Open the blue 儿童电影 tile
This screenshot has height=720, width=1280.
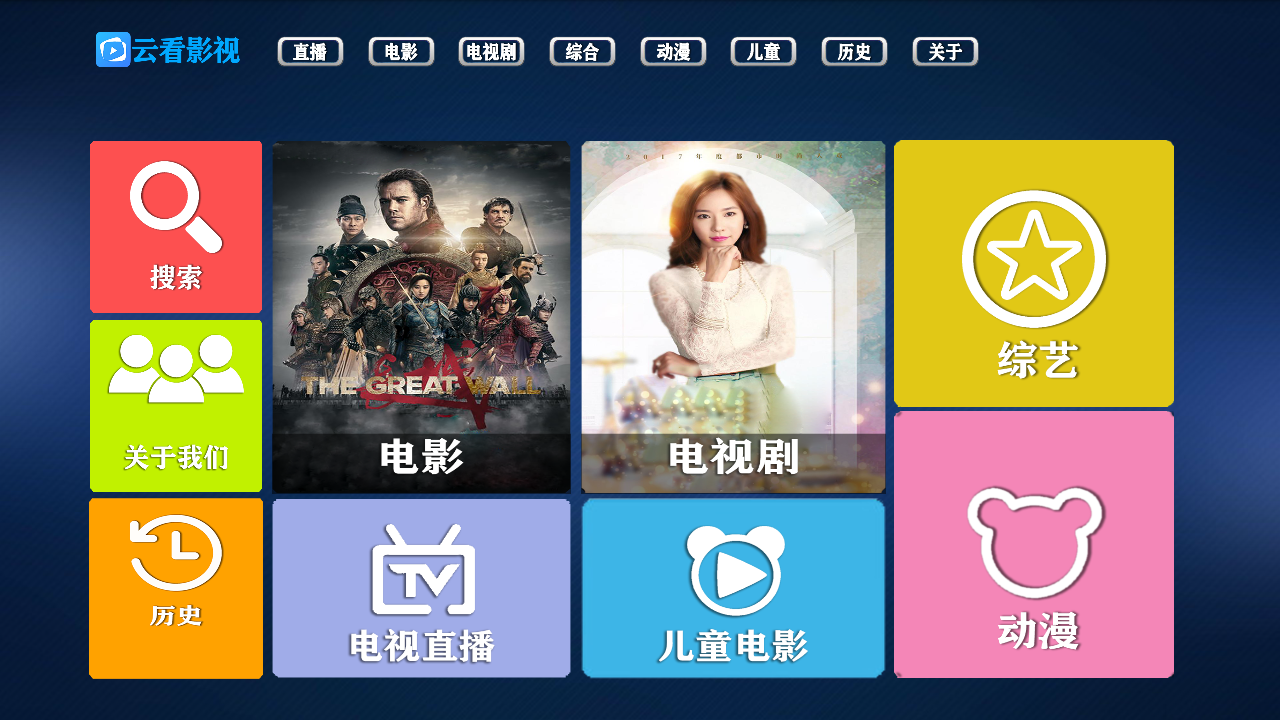(733, 588)
